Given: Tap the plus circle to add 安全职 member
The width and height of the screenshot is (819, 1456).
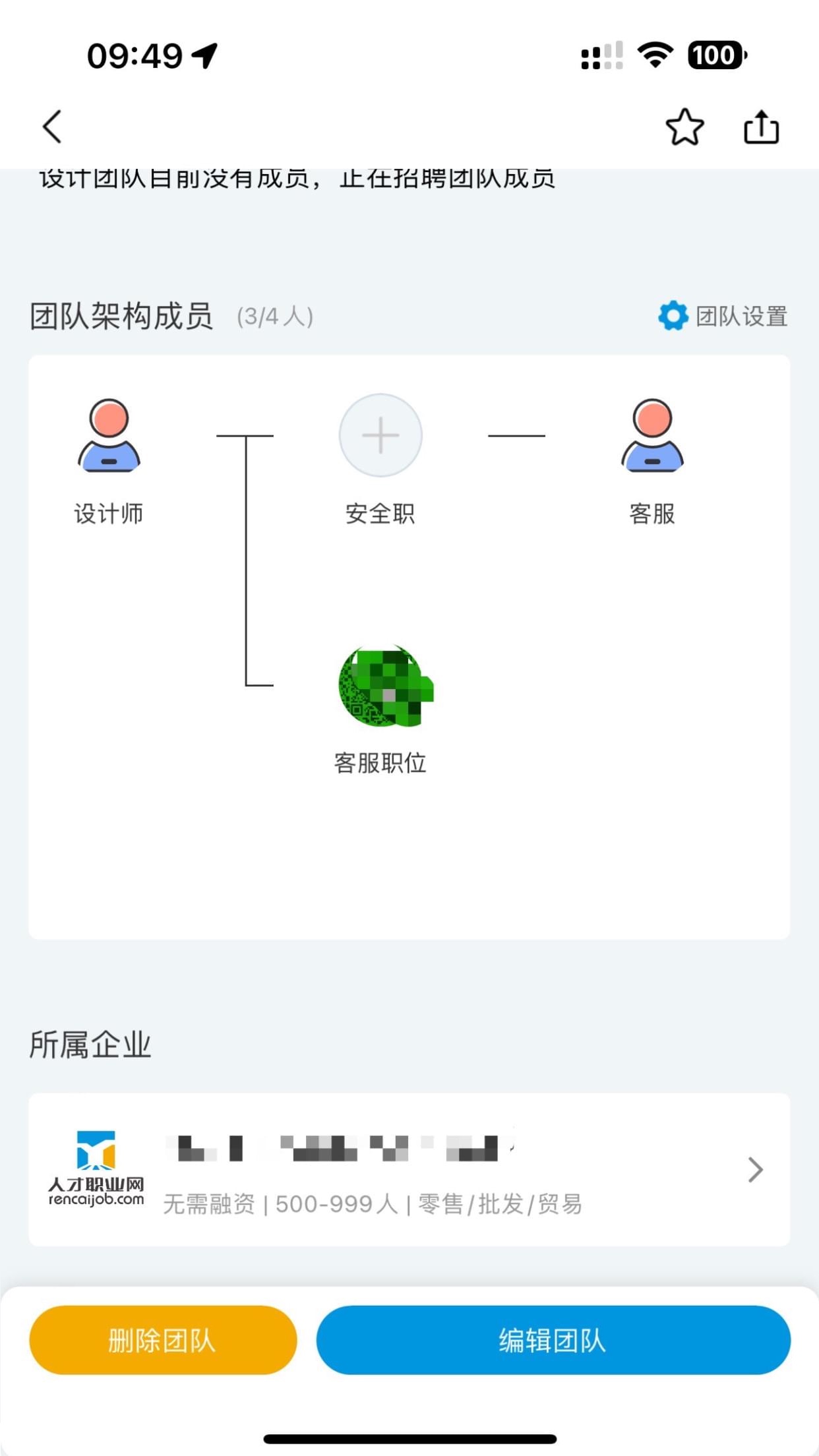Looking at the screenshot, I should (380, 435).
